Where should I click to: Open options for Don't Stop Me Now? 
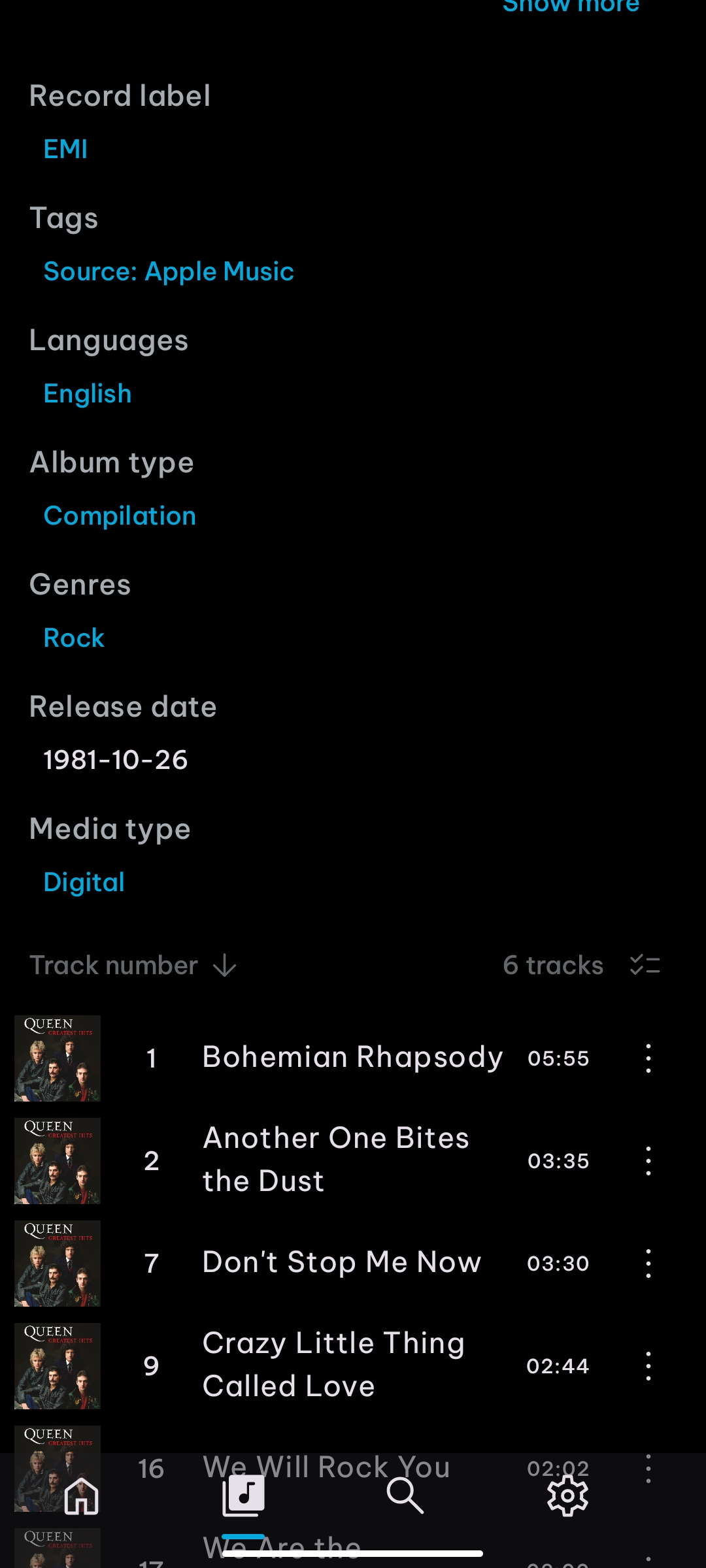pyautogui.click(x=648, y=1264)
